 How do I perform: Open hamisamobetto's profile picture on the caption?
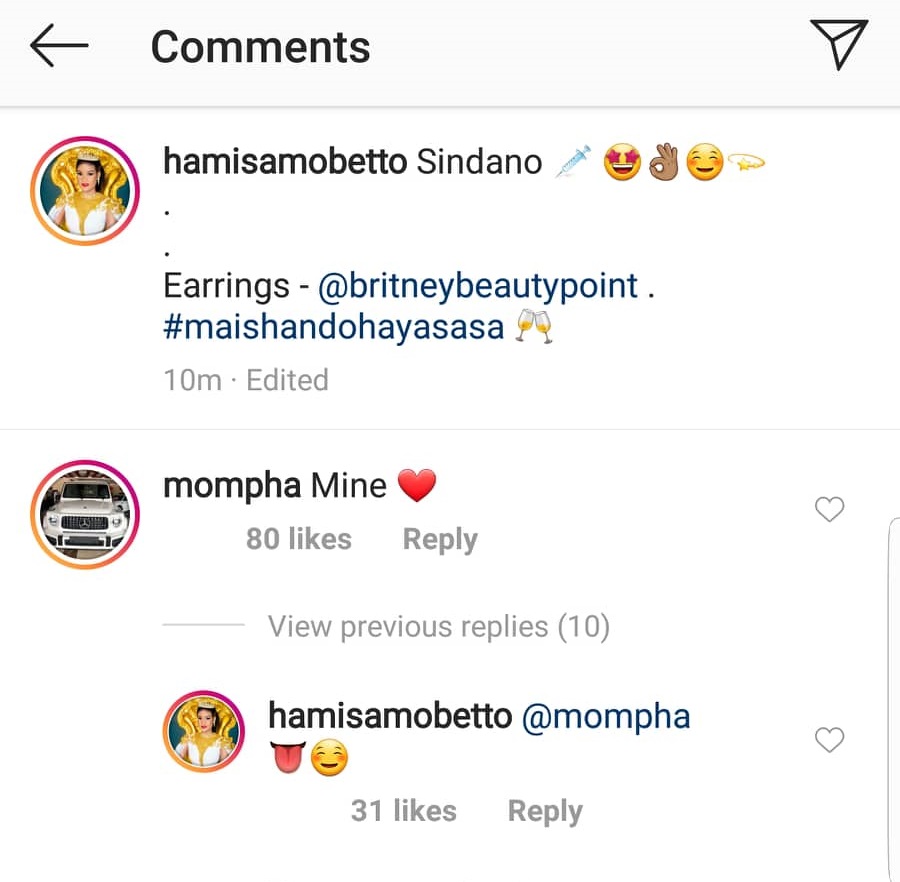pyautogui.click(x=84, y=191)
